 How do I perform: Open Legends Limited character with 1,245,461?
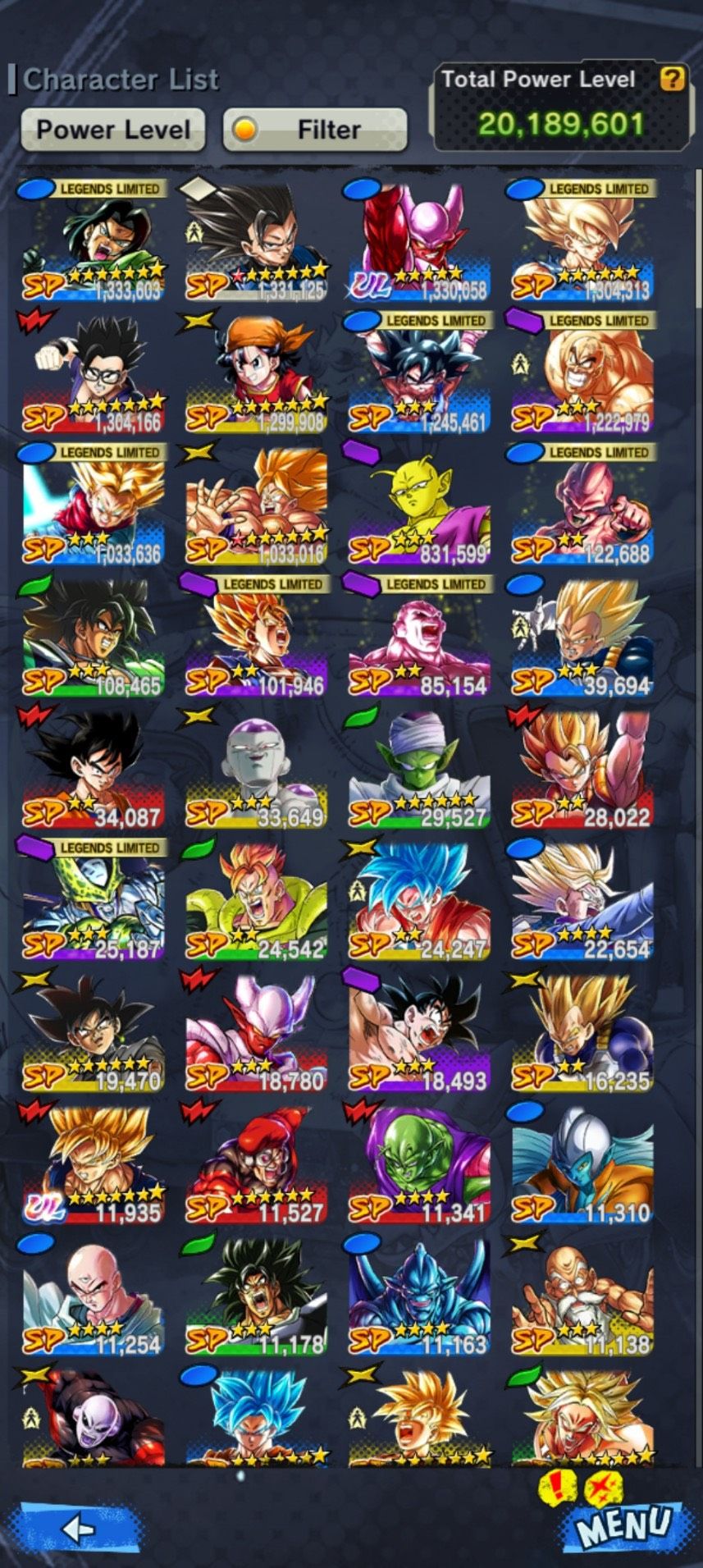419,373
